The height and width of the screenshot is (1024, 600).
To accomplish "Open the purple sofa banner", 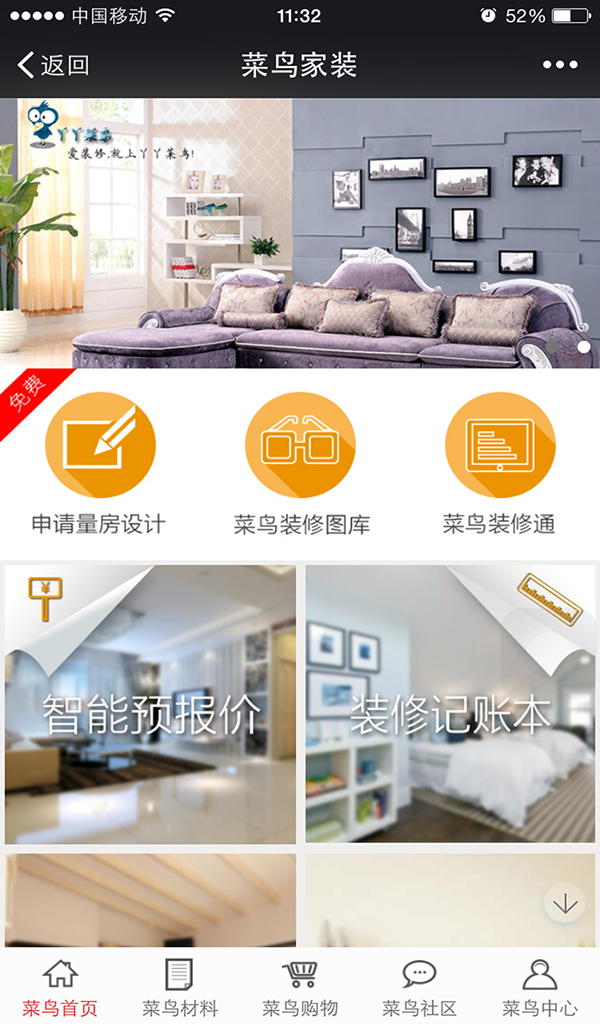I will (x=300, y=232).
